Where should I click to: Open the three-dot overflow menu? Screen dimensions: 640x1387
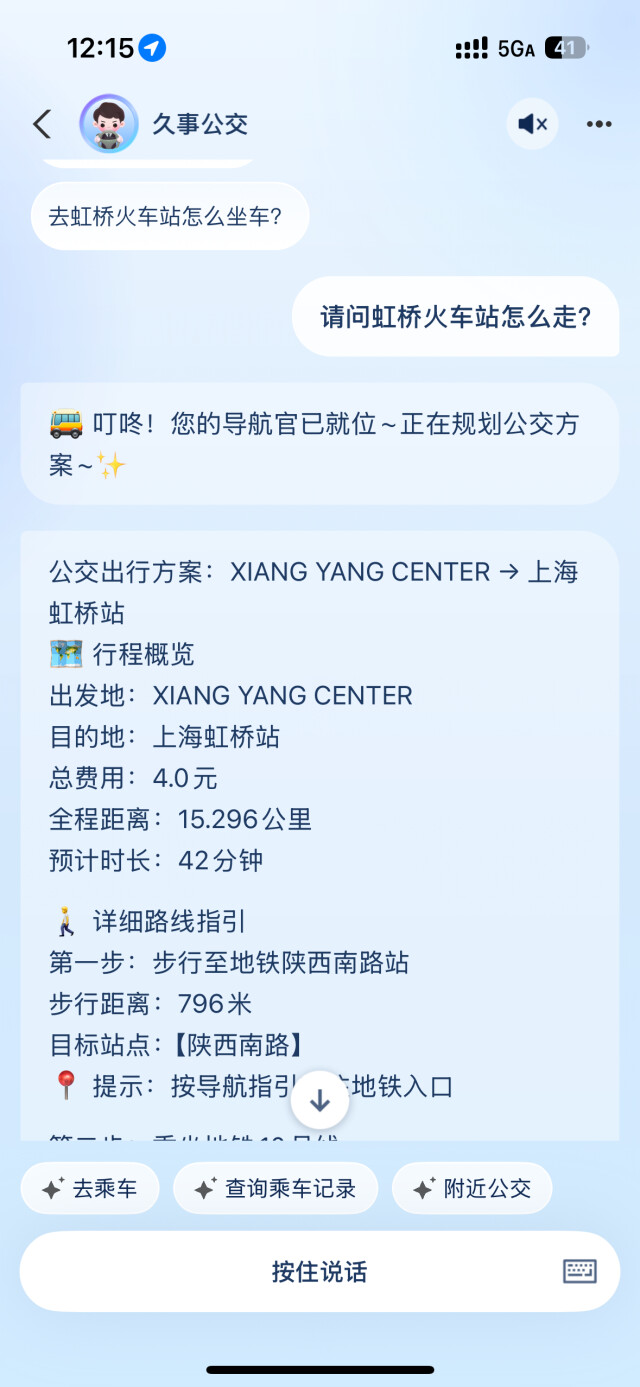coord(598,124)
